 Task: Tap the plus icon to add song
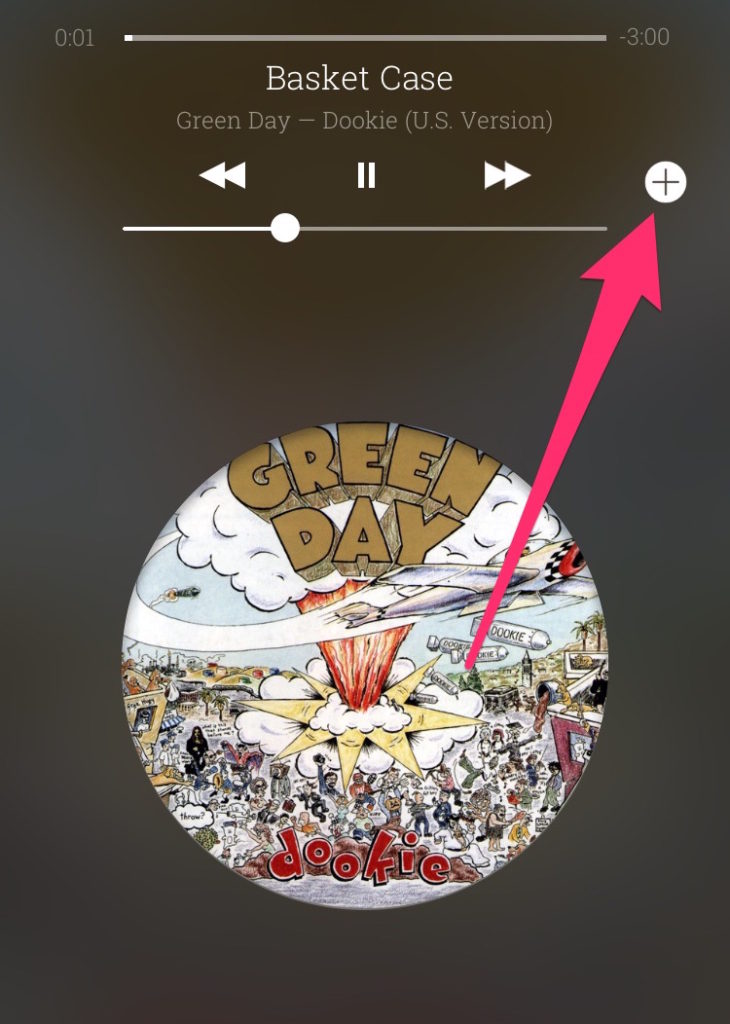tap(666, 183)
